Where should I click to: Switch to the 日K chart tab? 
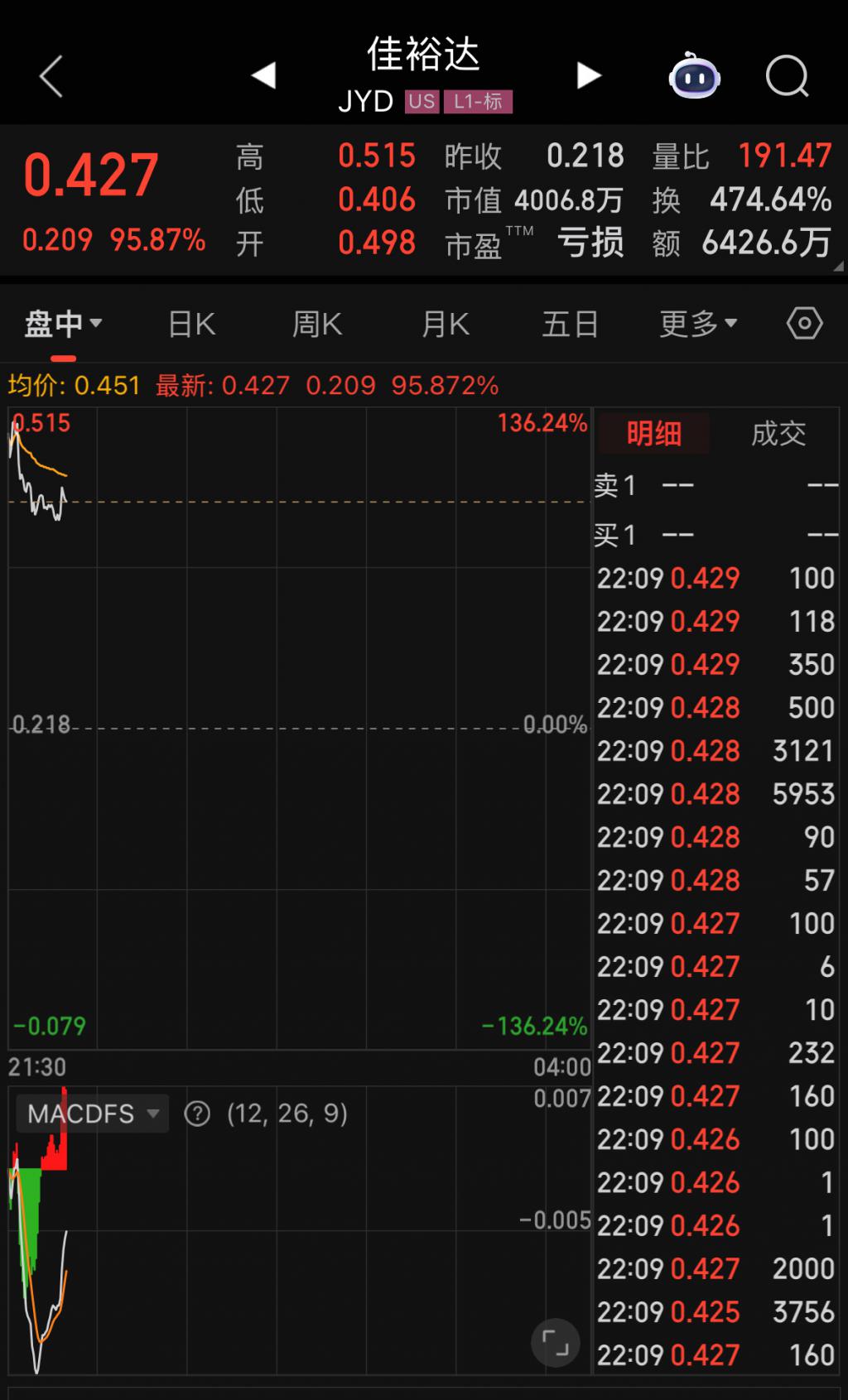(x=192, y=324)
